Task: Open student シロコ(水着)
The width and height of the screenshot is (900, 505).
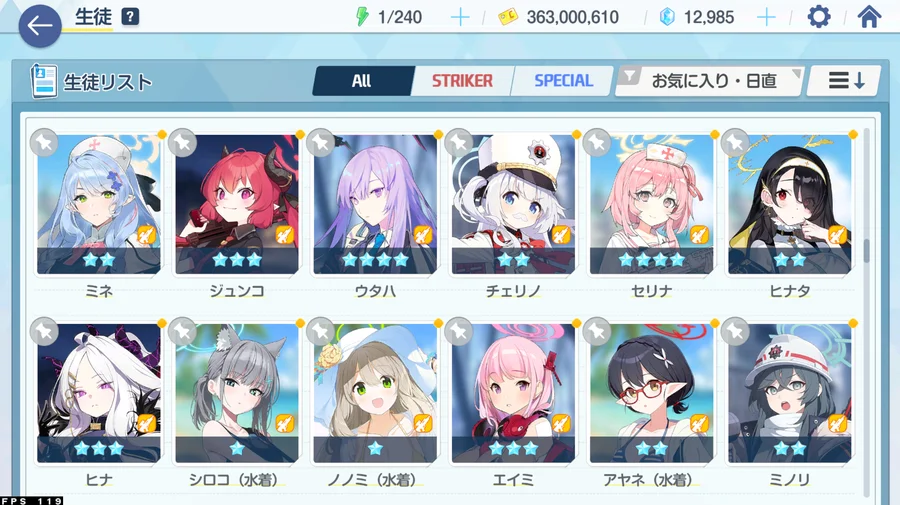Action: (x=237, y=393)
